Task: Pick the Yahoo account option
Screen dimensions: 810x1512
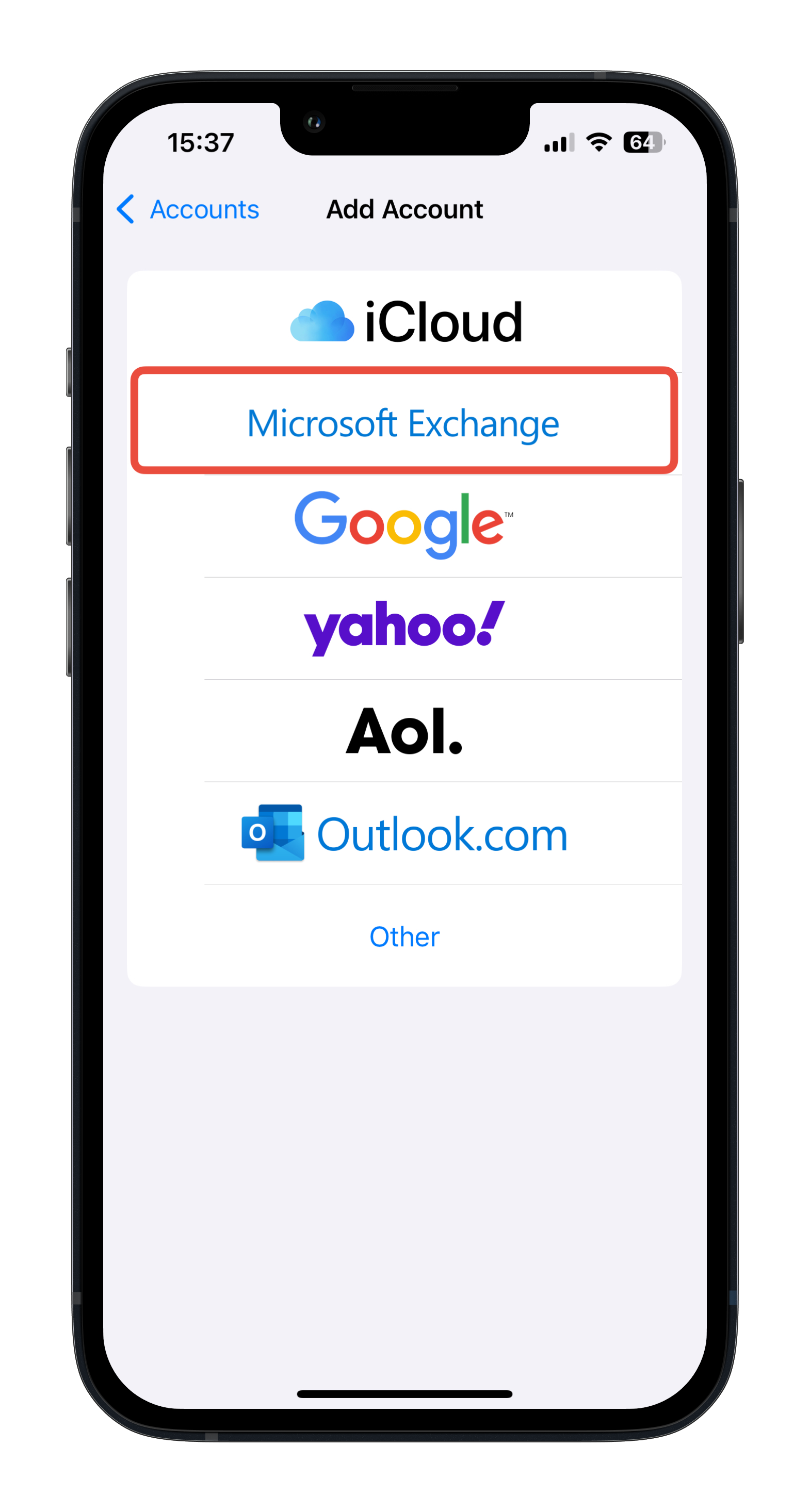Action: click(403, 627)
